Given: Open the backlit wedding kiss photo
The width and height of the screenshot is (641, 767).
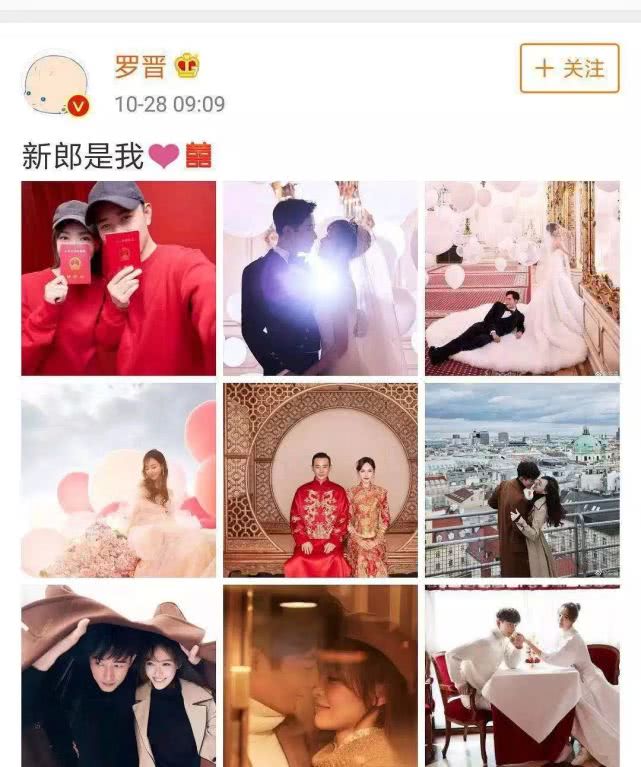Looking at the screenshot, I should [320, 277].
